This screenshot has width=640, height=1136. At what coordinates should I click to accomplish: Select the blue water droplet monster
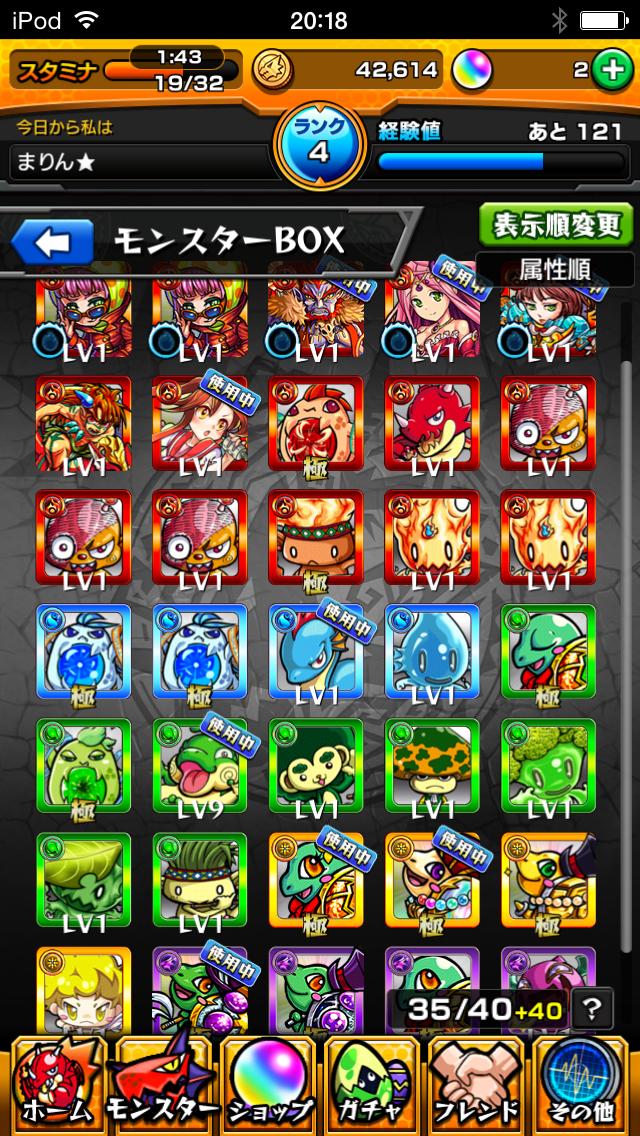click(432, 651)
